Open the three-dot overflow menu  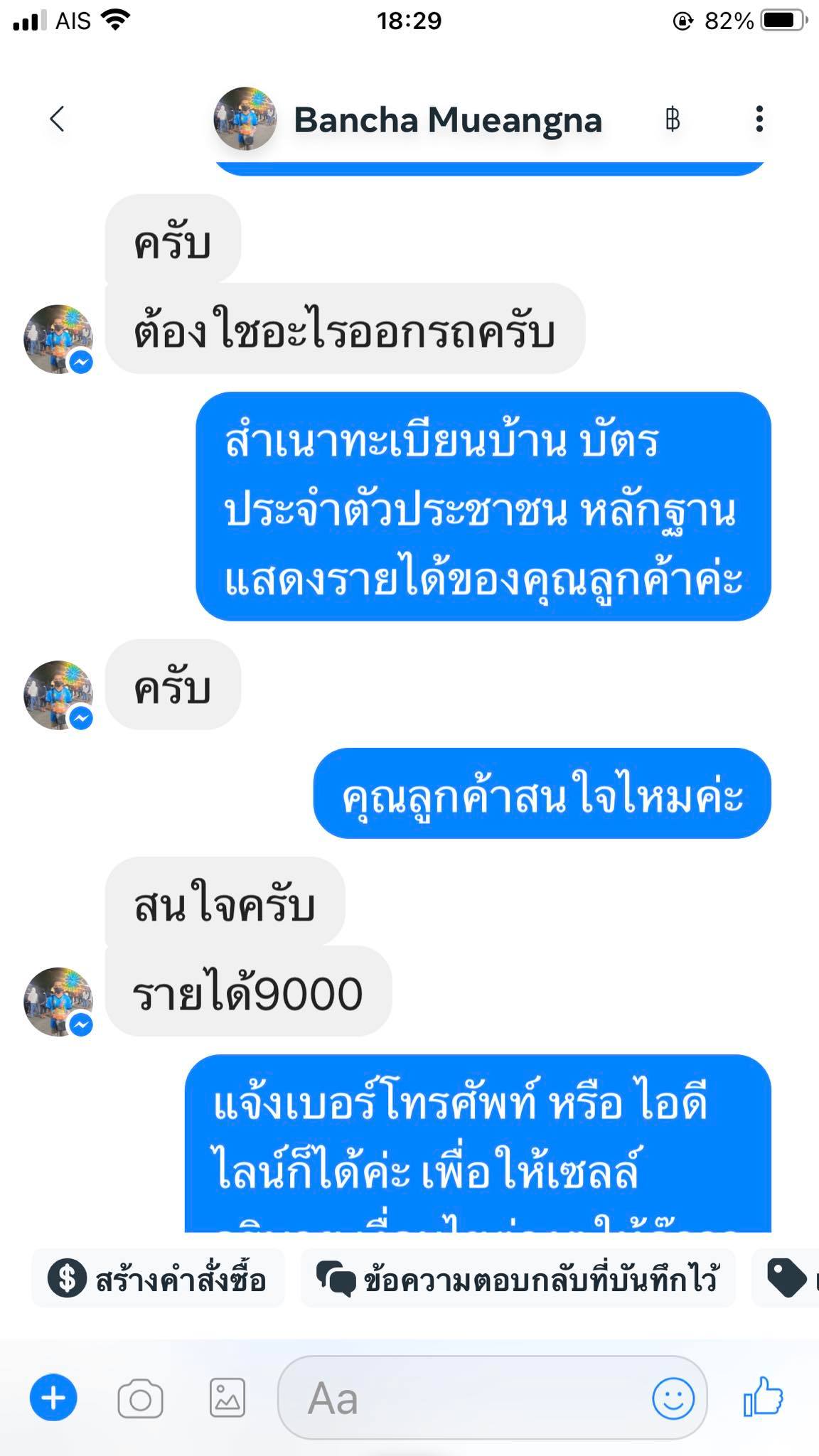[759, 119]
